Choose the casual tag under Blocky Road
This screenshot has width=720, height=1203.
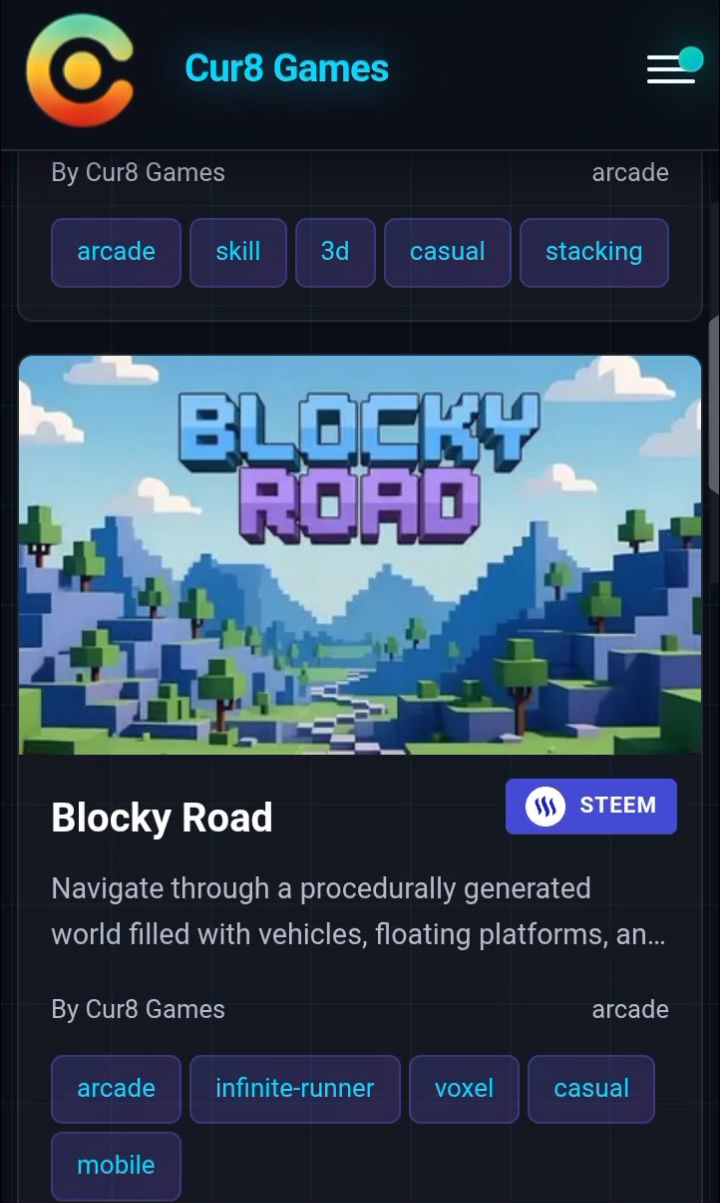[591, 1089]
